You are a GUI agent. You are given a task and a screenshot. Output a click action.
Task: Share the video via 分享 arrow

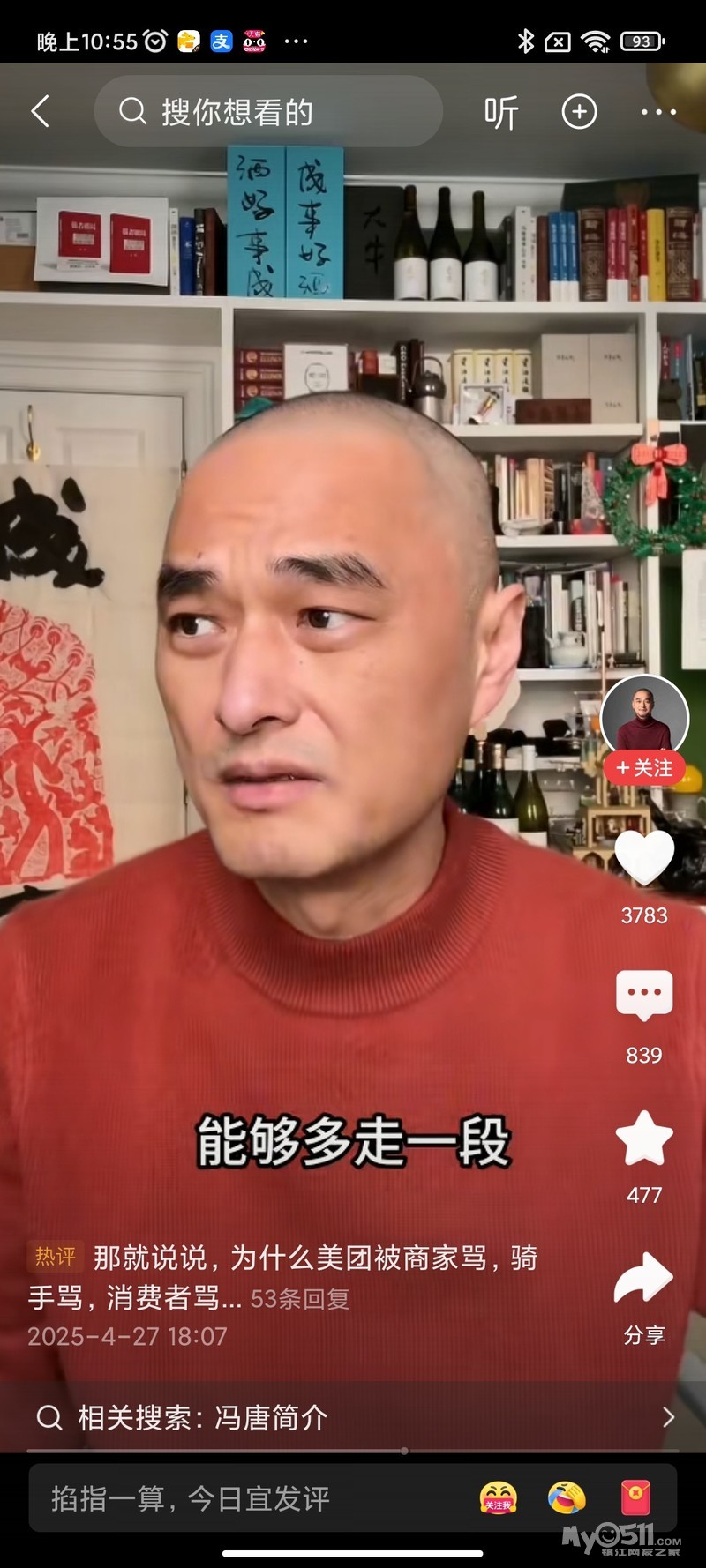point(644,1279)
